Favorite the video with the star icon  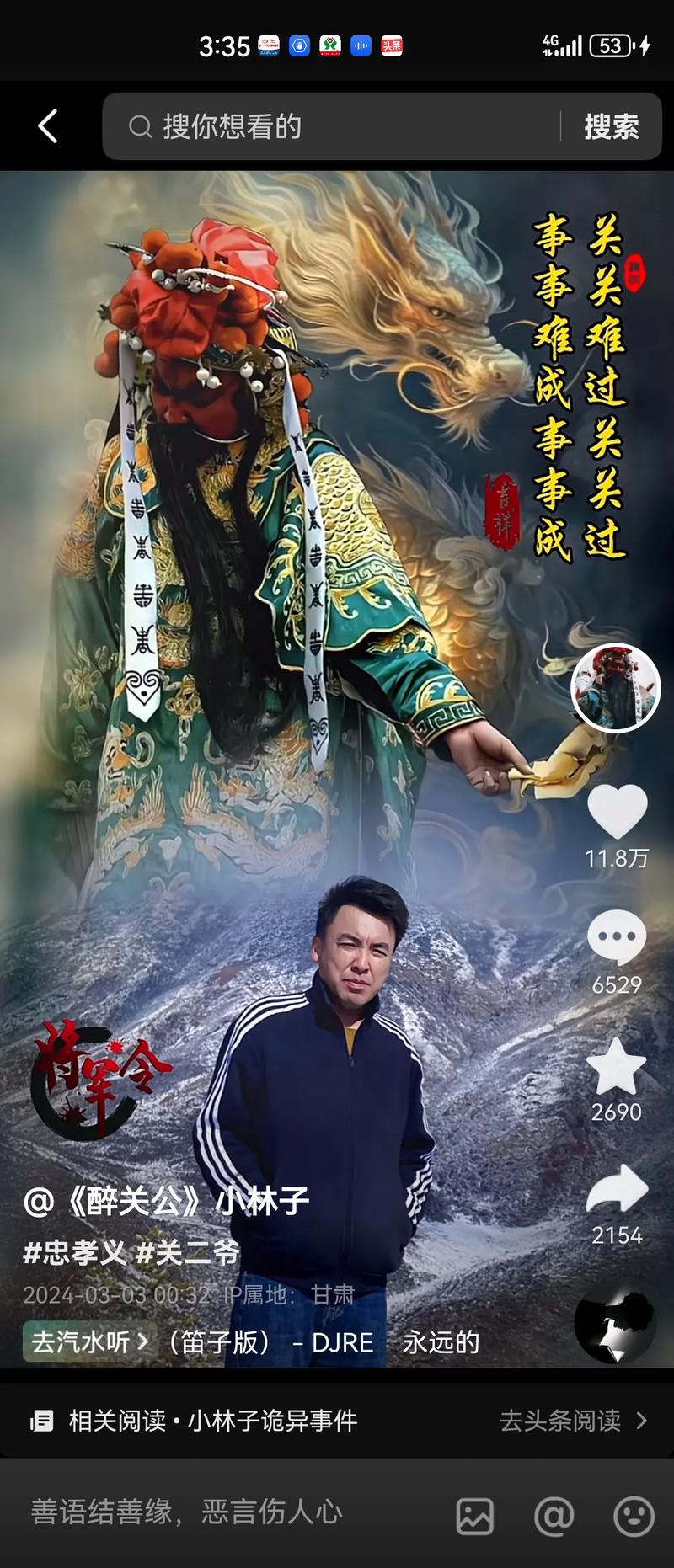pyautogui.click(x=616, y=1066)
